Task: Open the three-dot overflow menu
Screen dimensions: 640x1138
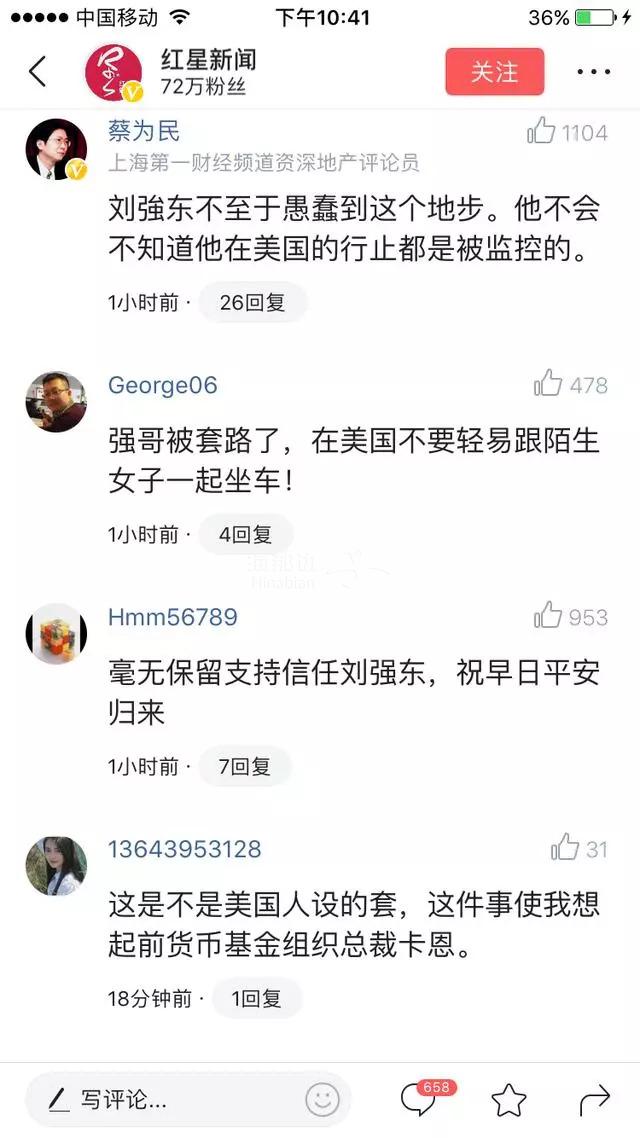Action: click(593, 72)
